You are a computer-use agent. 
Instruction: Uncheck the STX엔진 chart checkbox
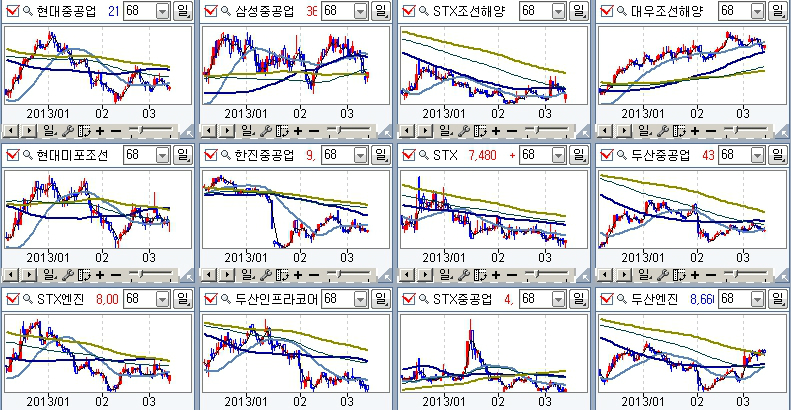coord(13,299)
